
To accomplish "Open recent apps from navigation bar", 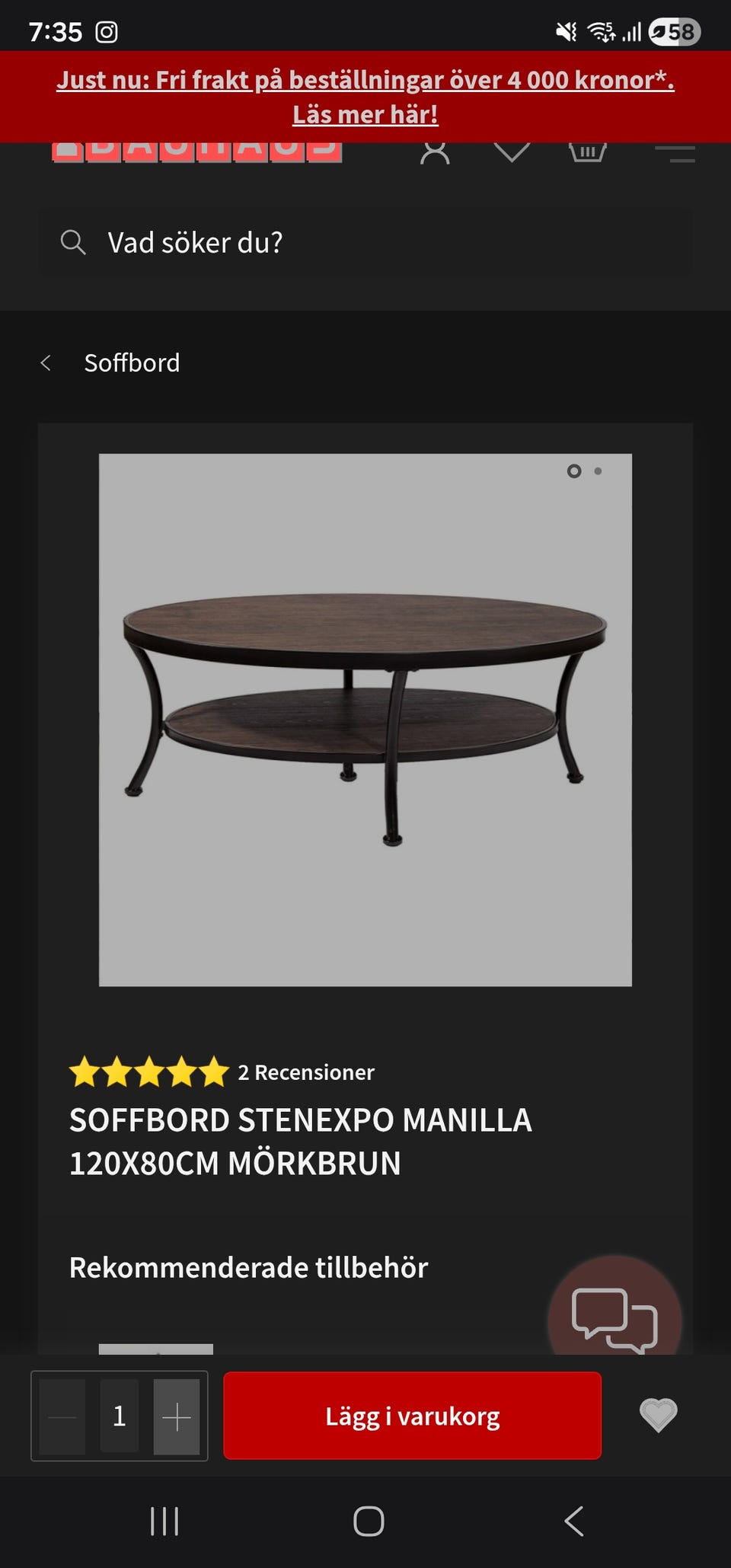I will point(164,1521).
